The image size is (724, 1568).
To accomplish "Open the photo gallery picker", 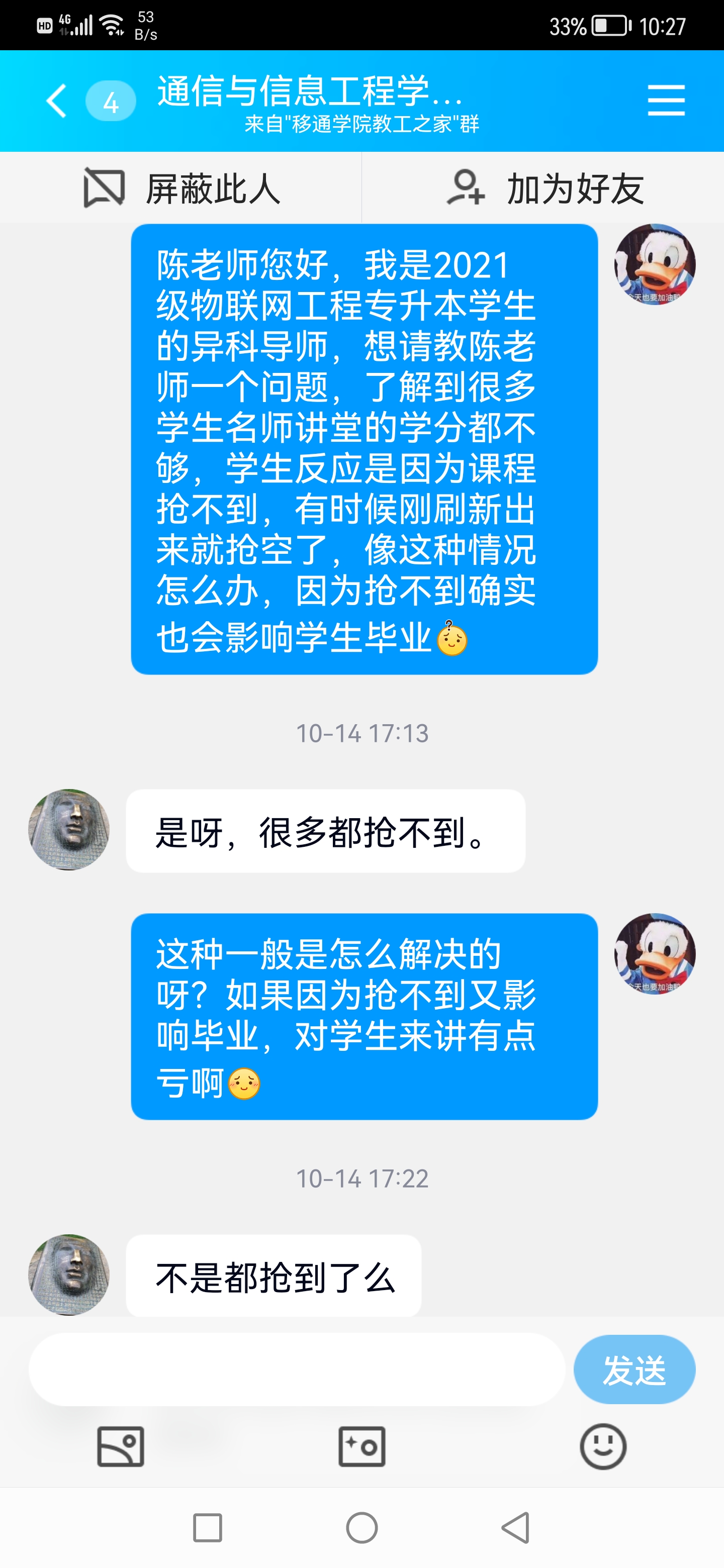I will click(121, 1446).
